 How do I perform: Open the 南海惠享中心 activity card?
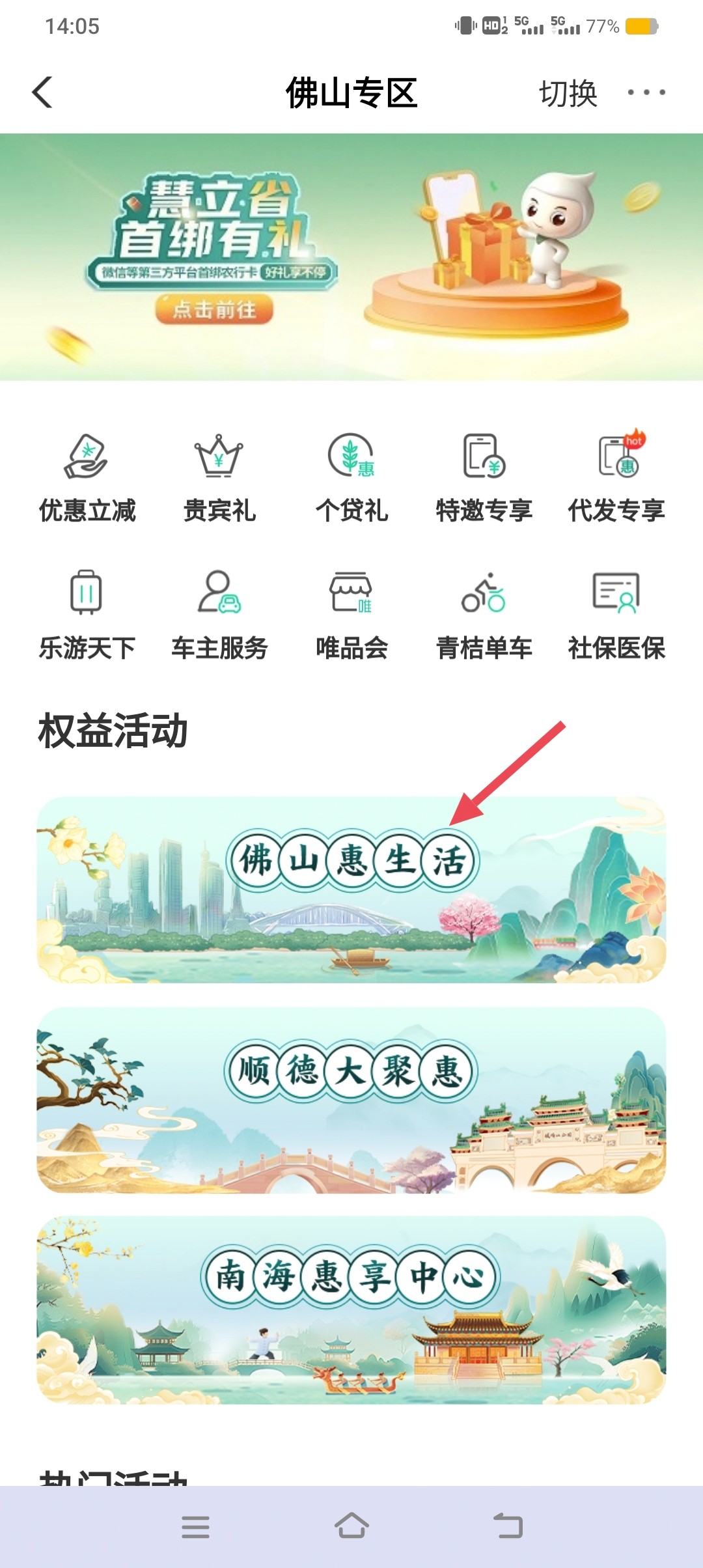pyautogui.click(x=351, y=1309)
